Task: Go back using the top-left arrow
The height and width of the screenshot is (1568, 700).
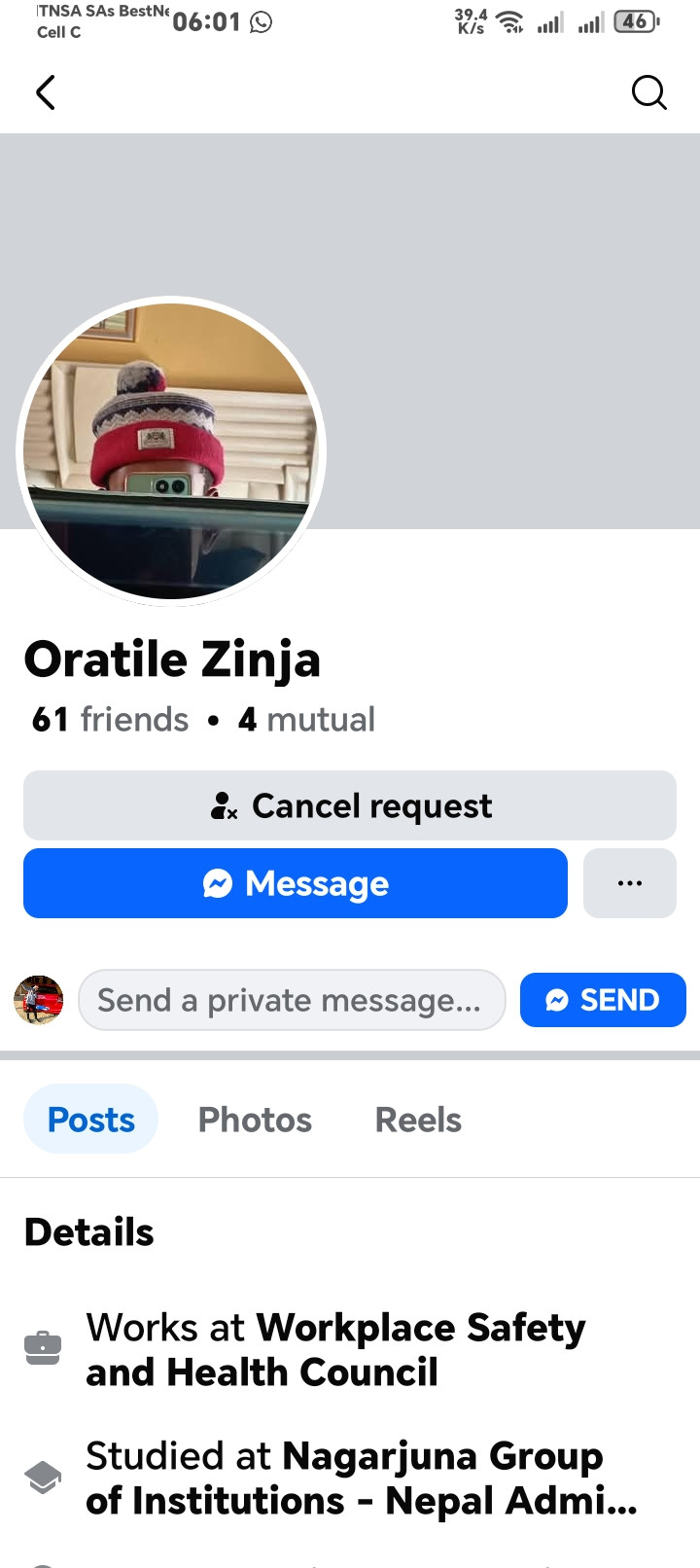Action: click(45, 93)
